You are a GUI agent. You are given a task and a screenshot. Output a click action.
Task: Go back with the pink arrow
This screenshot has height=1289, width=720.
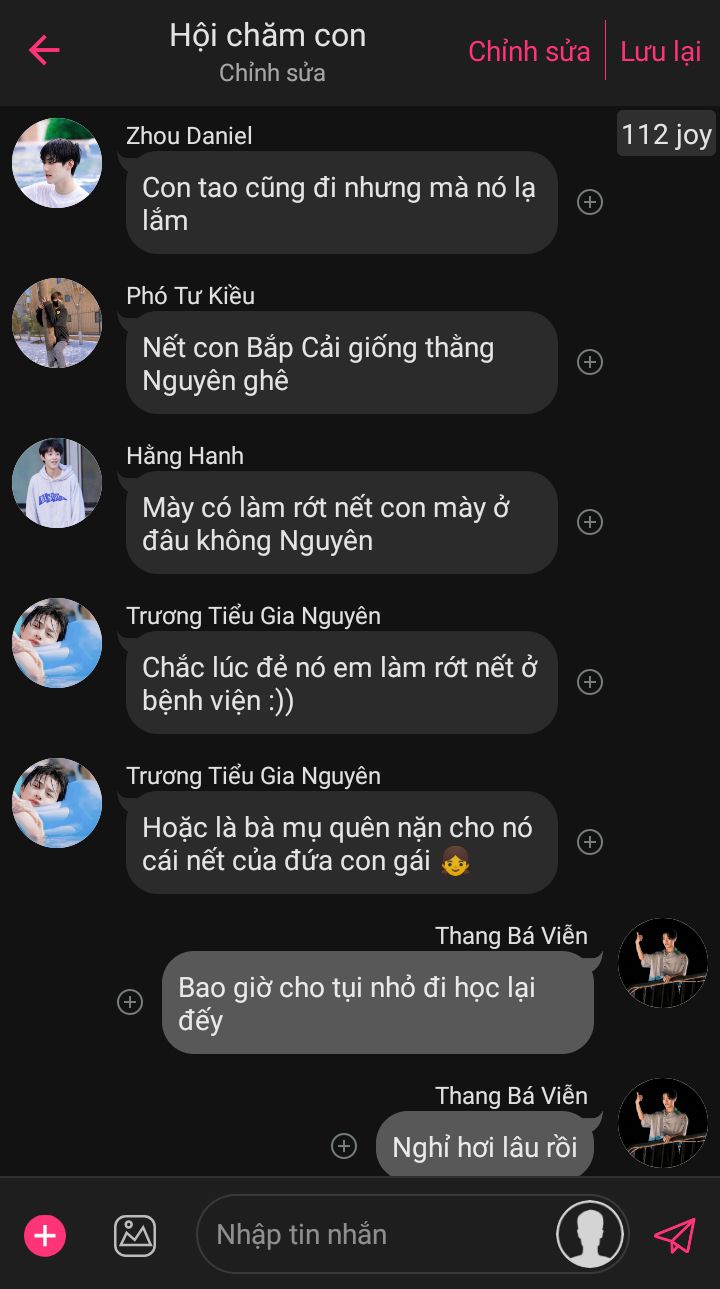point(44,50)
